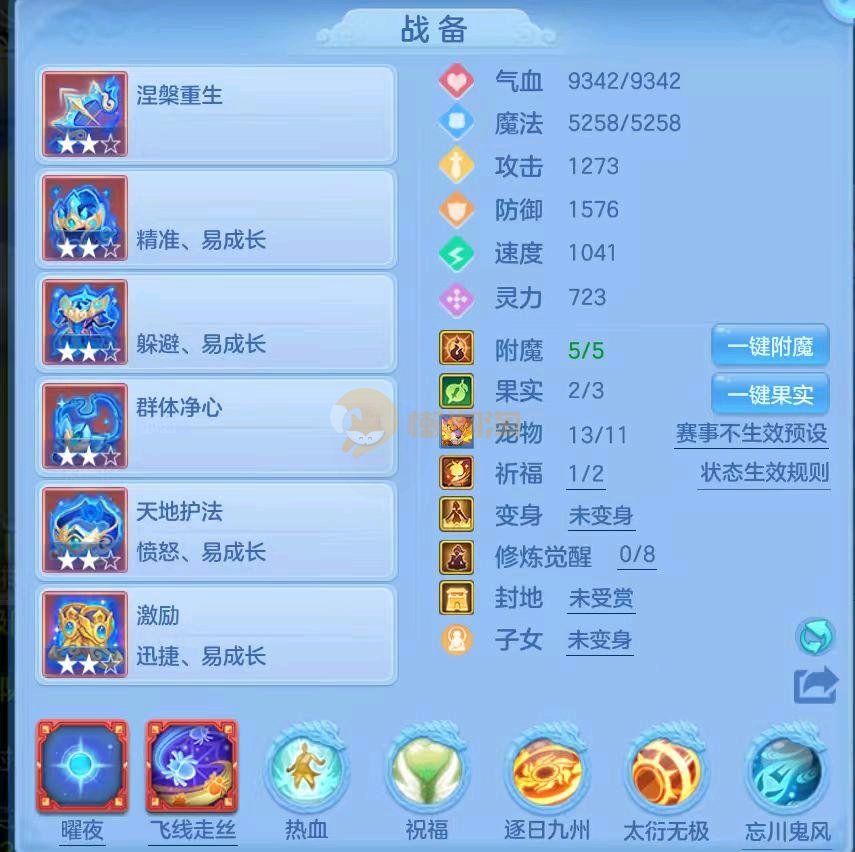Tap the 一键果实 button
Screen dimensions: 855x852
[x=770, y=394]
